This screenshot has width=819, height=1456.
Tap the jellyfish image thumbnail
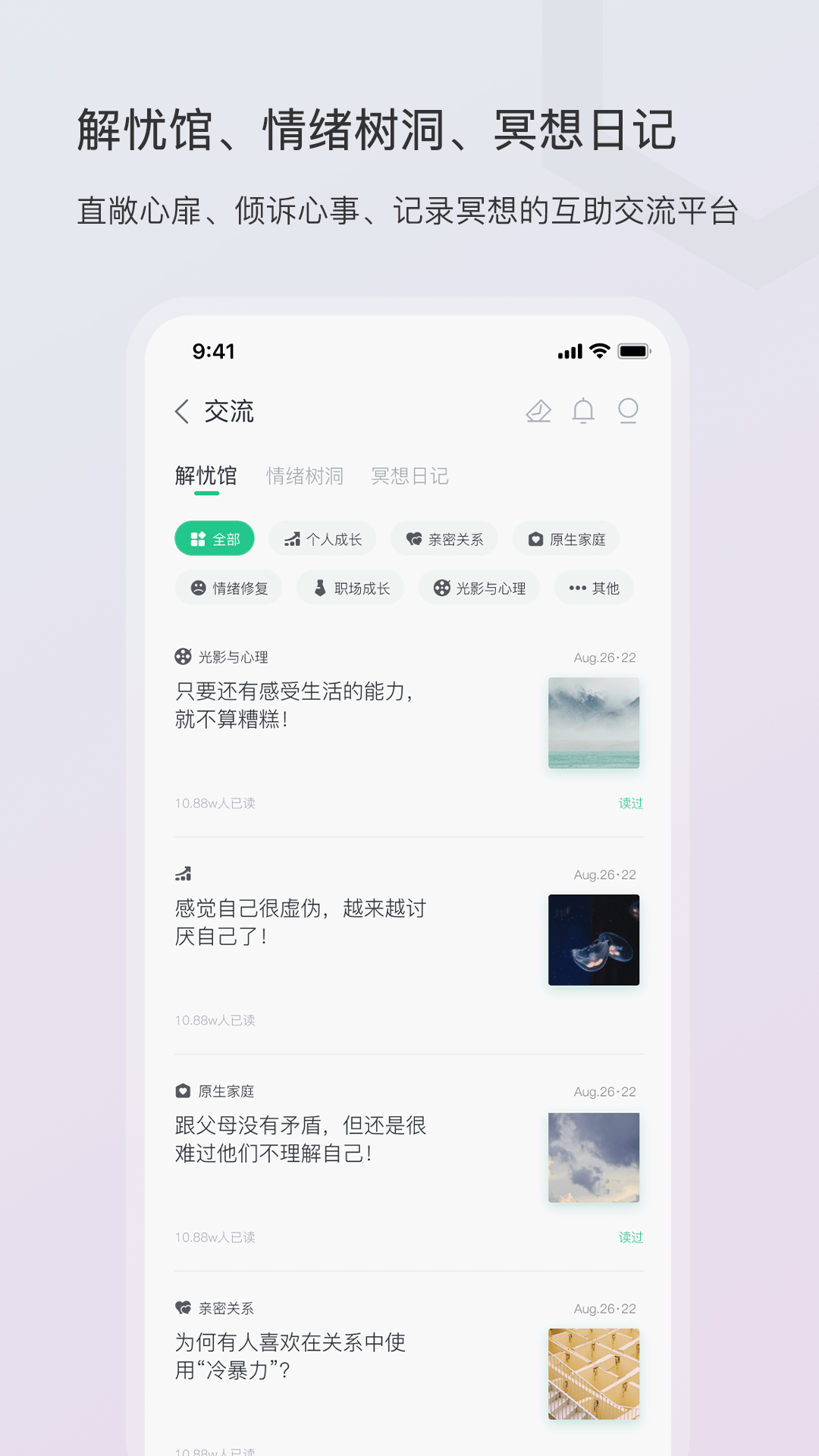point(595,940)
